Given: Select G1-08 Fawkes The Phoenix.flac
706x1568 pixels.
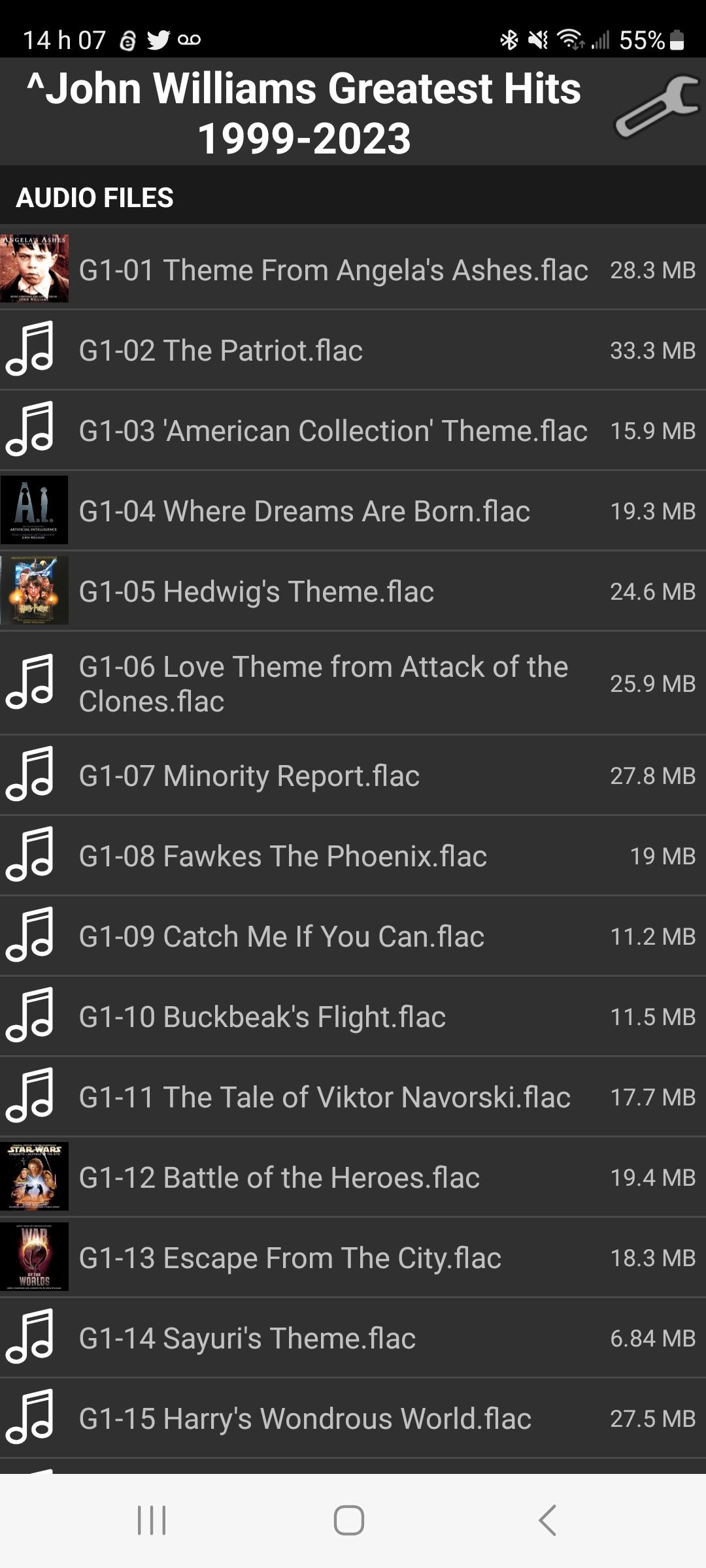Looking at the screenshot, I should coord(353,856).
